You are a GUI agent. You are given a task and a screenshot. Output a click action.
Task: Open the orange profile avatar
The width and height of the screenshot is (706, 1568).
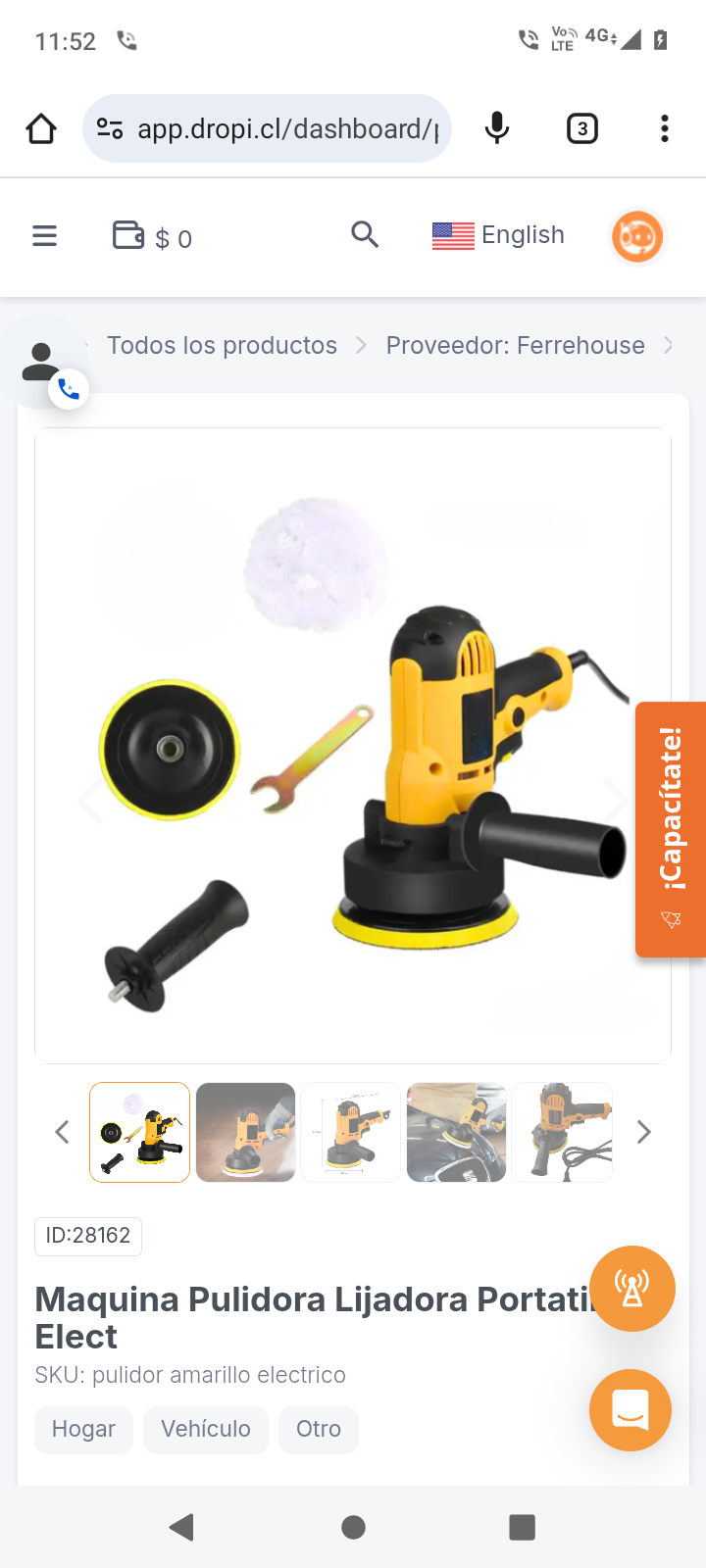(x=637, y=236)
